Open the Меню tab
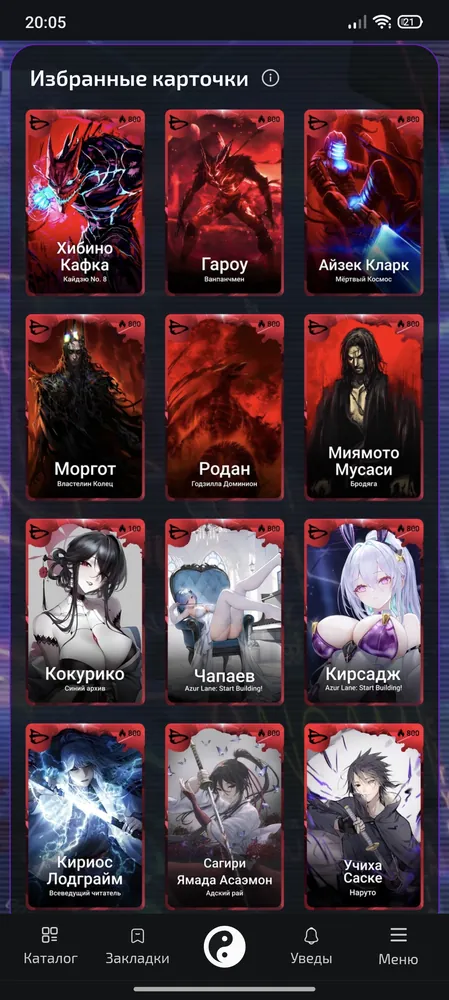Image resolution: width=449 pixels, height=1000 pixels. pos(399,946)
